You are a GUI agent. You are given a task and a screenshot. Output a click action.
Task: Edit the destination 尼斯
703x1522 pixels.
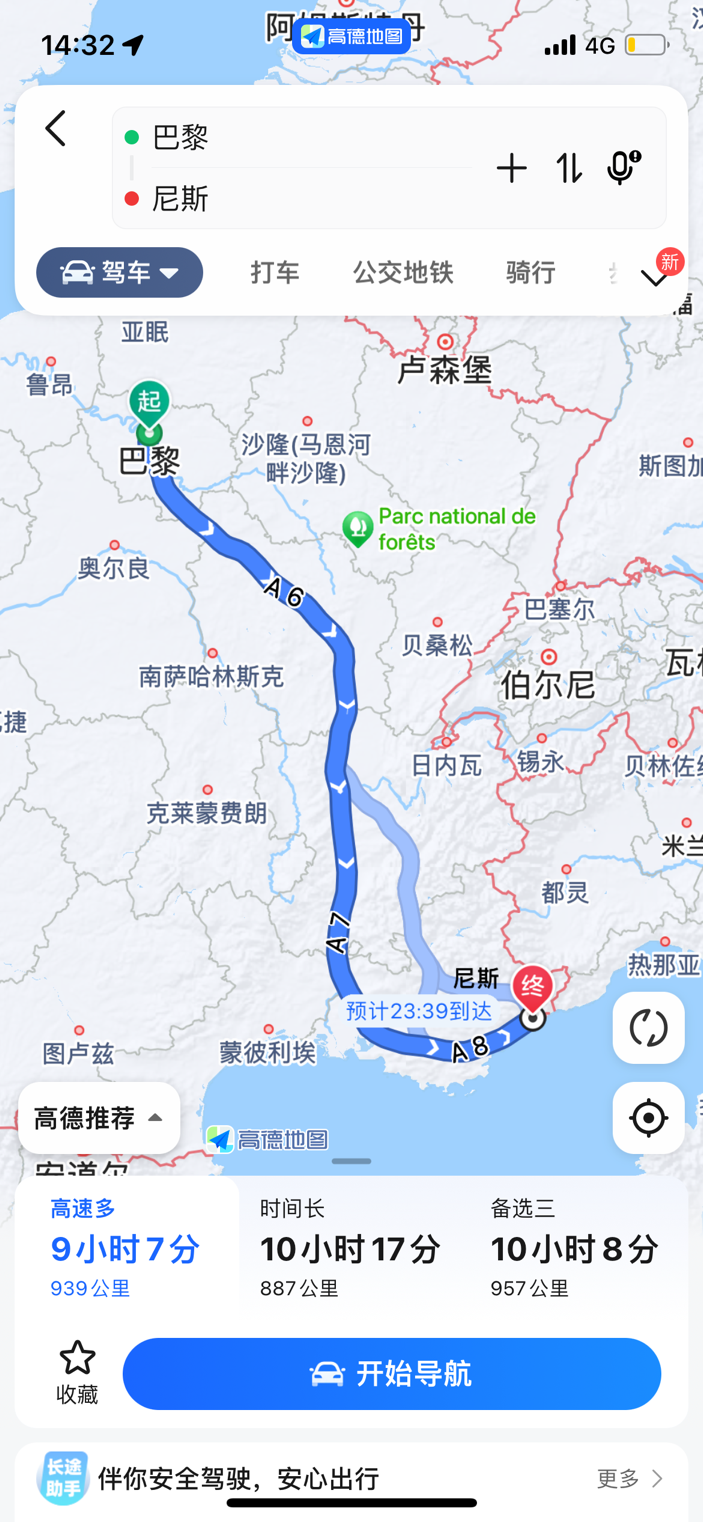(x=300, y=199)
